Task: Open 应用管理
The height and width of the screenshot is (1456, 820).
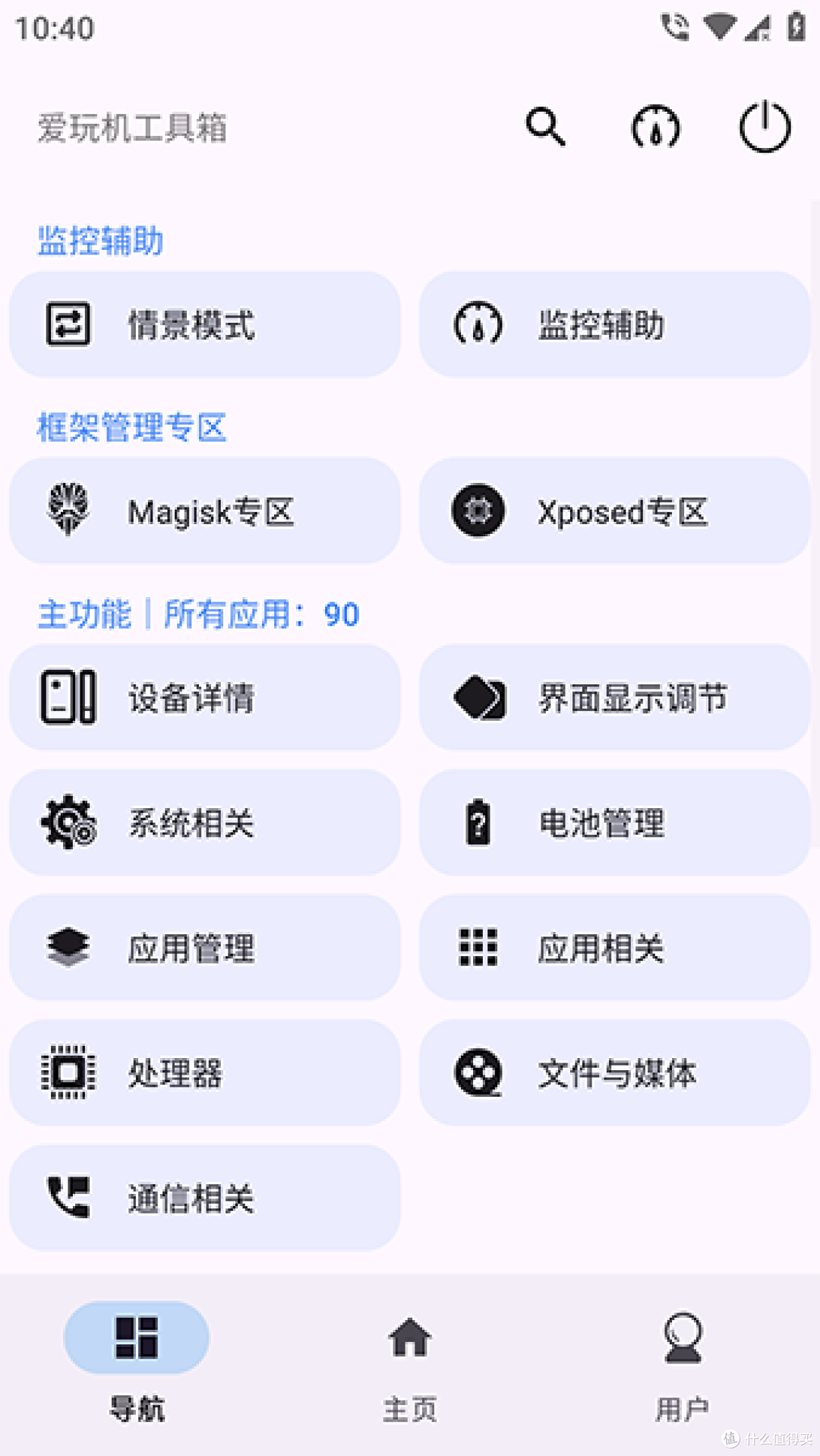Action: [205, 948]
